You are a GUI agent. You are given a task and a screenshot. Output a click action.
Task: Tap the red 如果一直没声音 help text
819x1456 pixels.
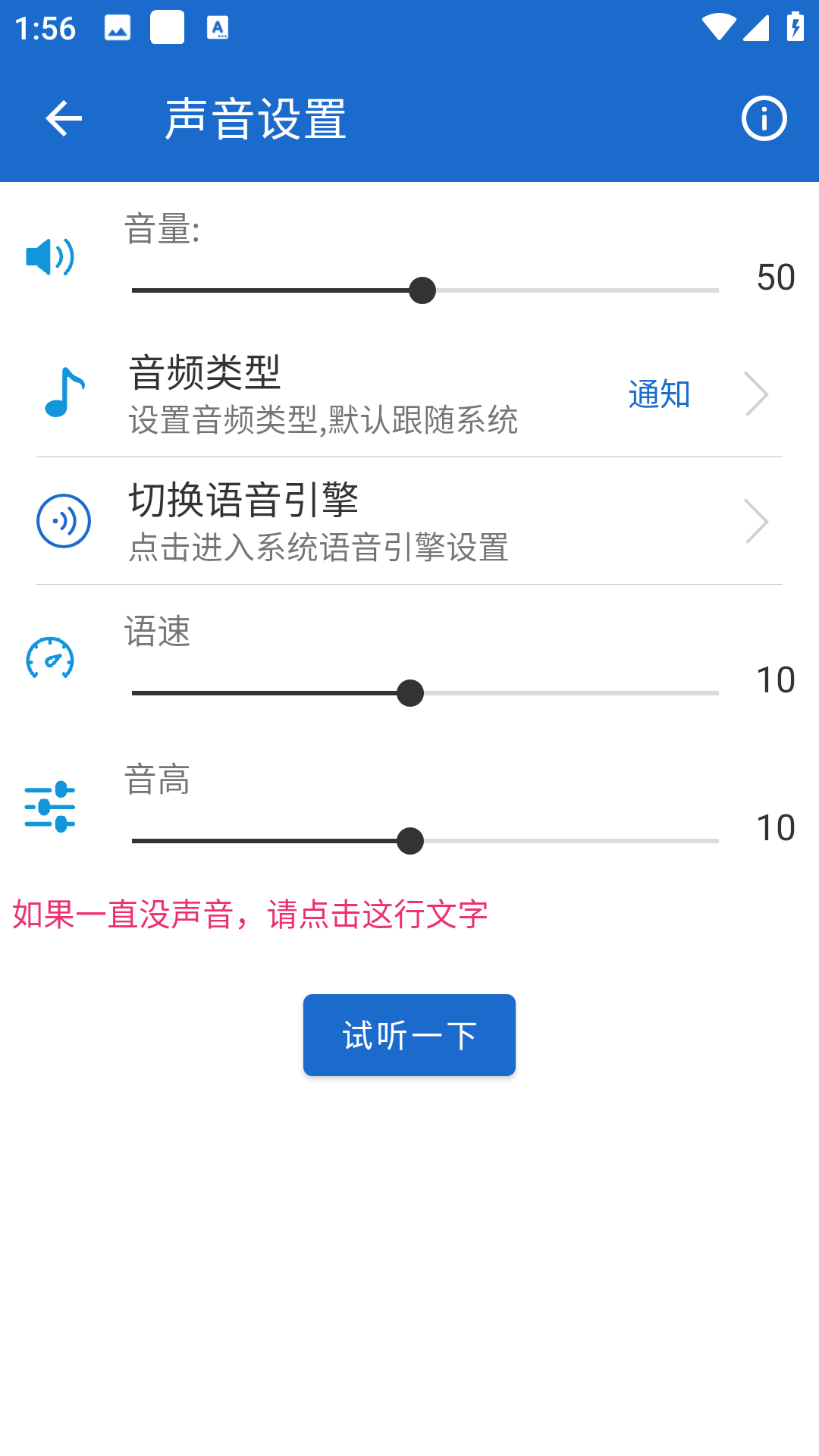[x=250, y=915]
